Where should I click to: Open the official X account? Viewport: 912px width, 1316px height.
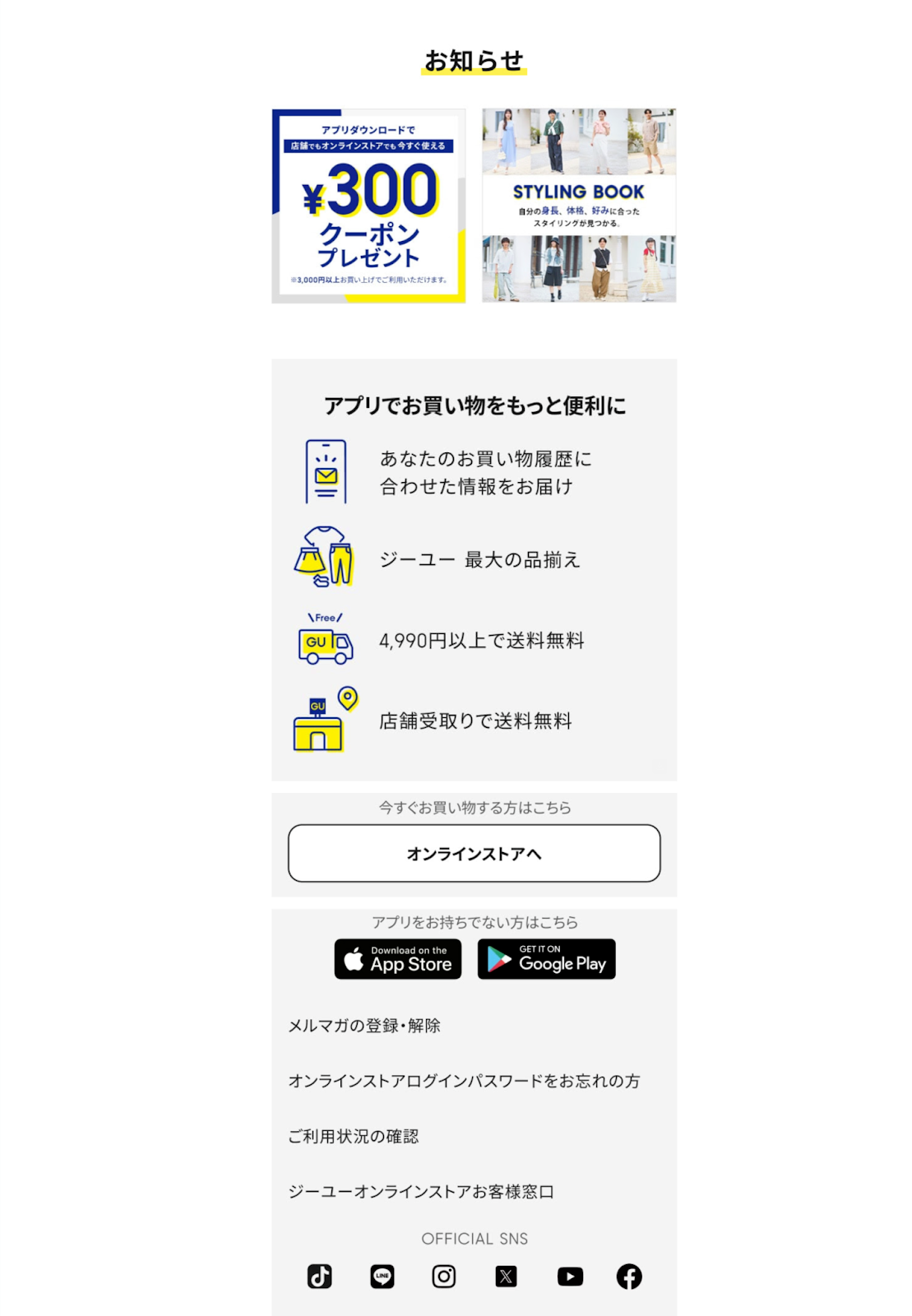point(507,1277)
